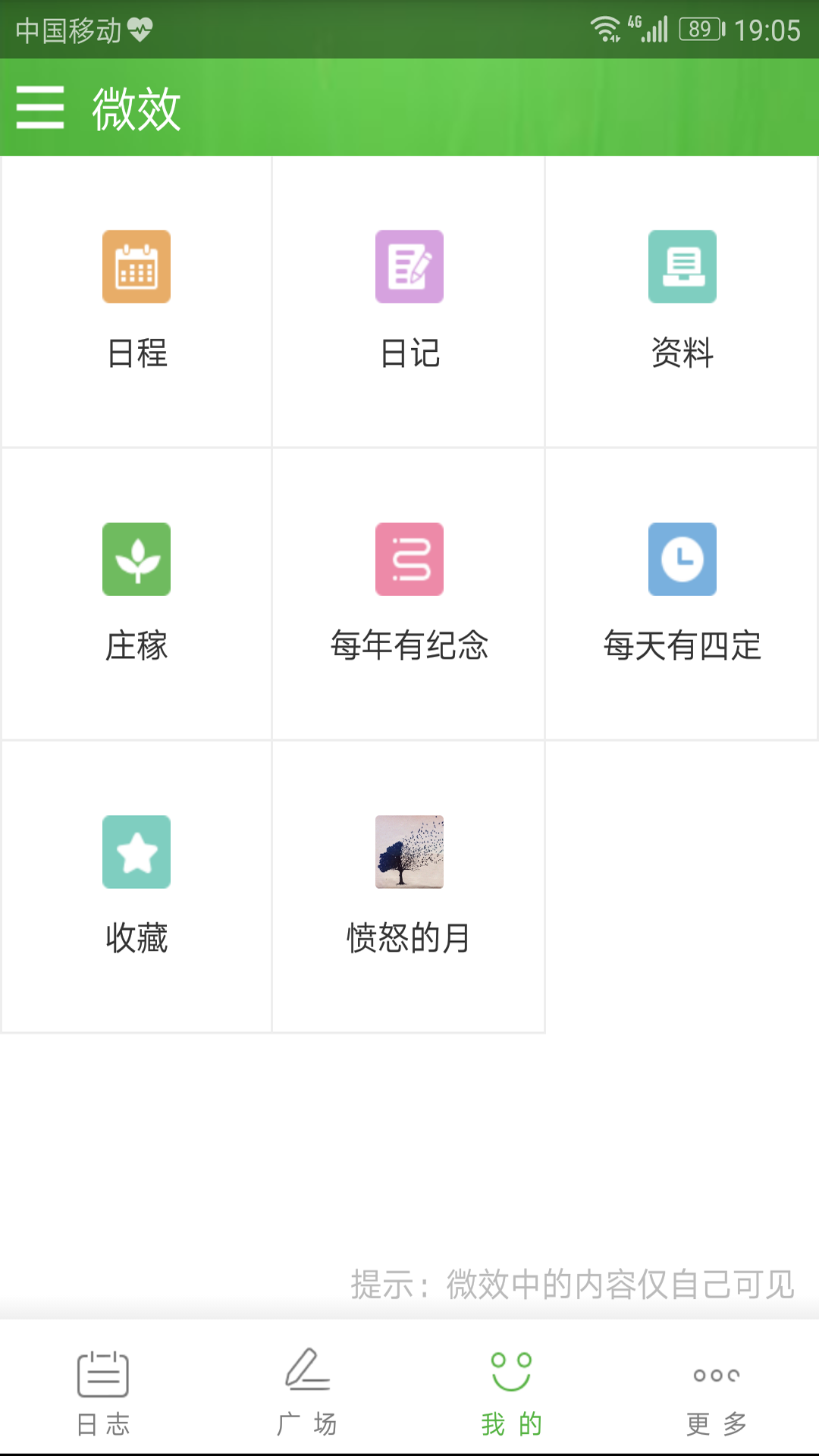Viewport: 819px width, 1456px height.
Task: Tap the 微效 title text
Action: [136, 108]
